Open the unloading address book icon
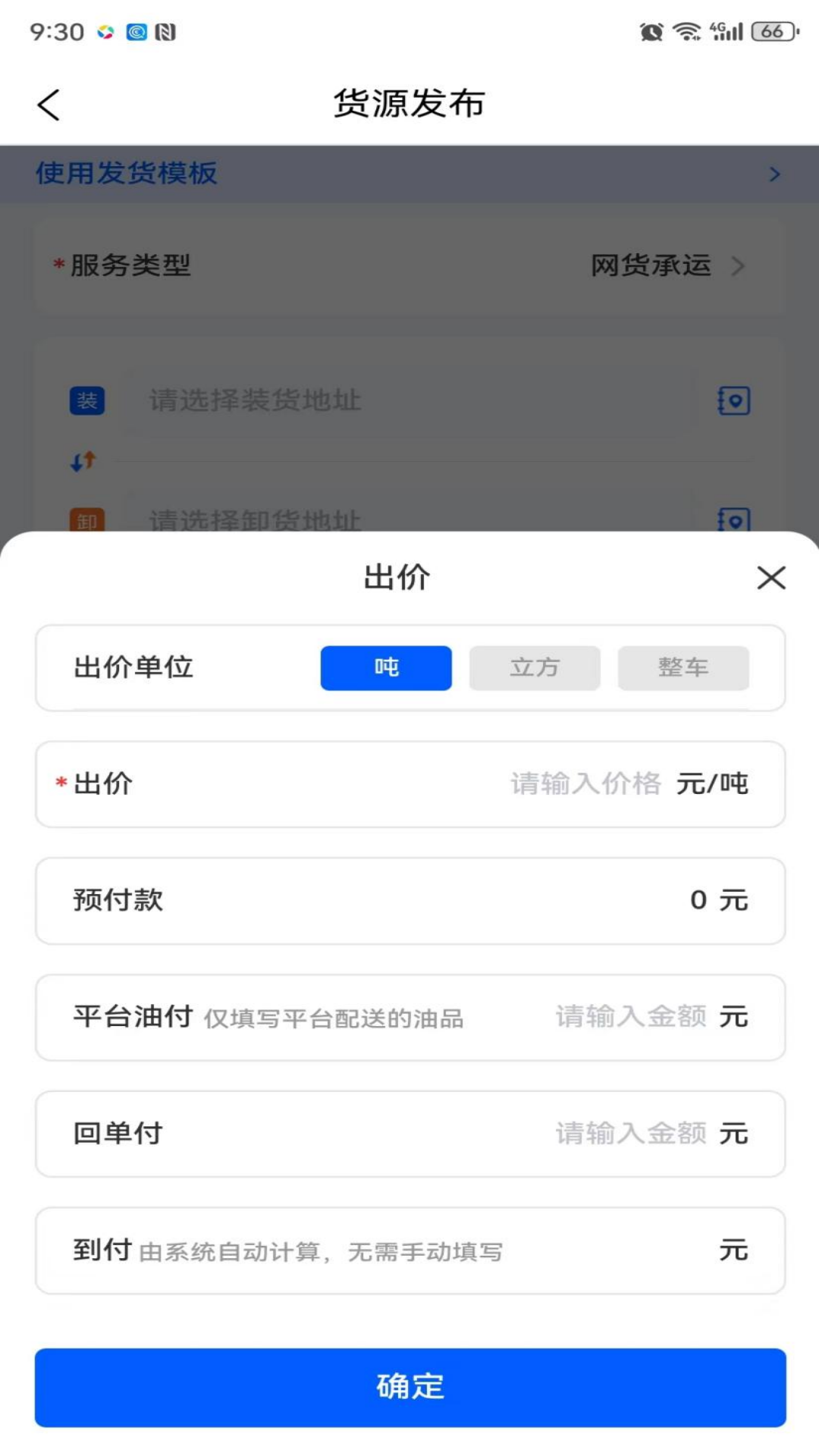Image resolution: width=819 pixels, height=1456 pixels. pyautogui.click(x=733, y=520)
